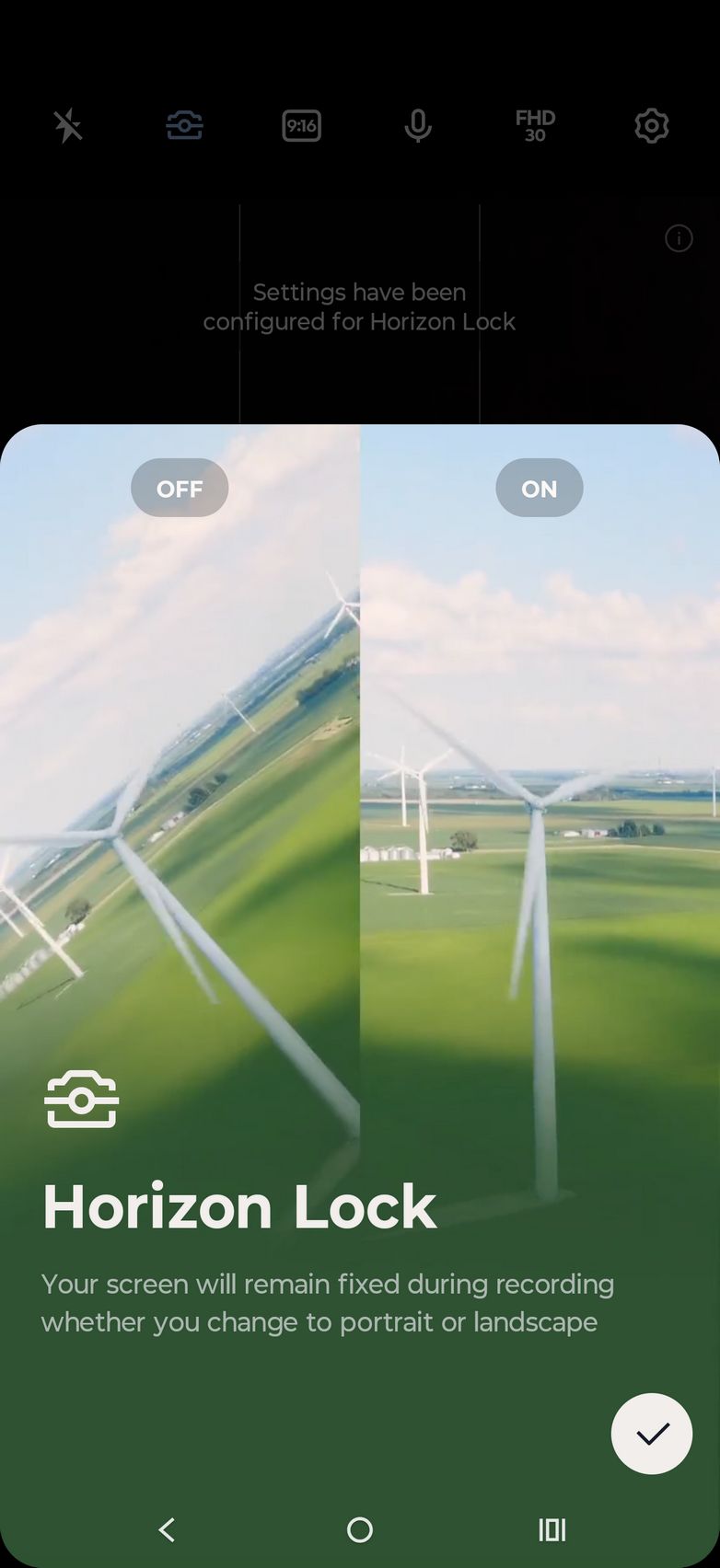Go back using the system back button
The width and height of the screenshot is (720, 1568).
pyautogui.click(x=167, y=1530)
